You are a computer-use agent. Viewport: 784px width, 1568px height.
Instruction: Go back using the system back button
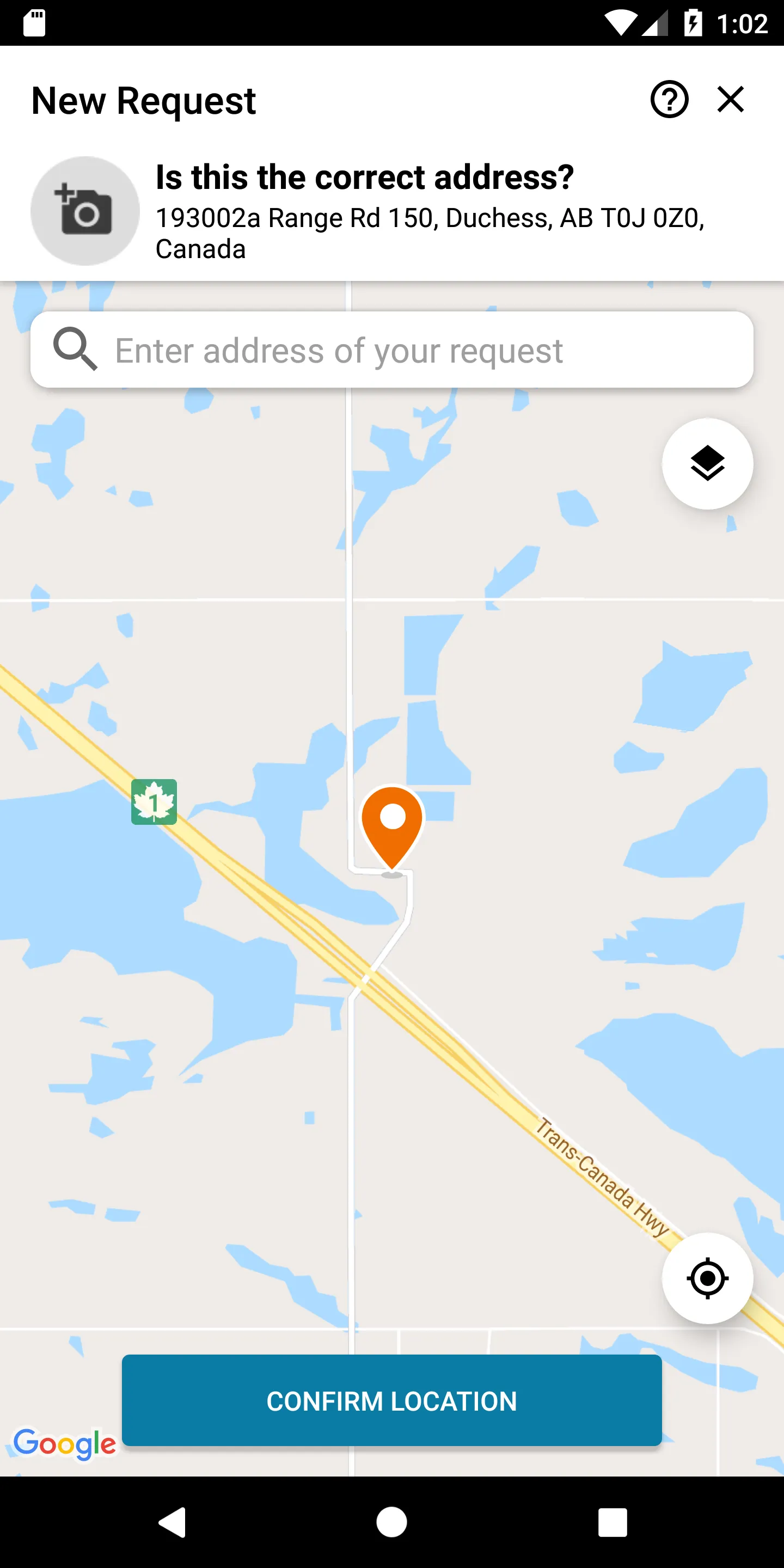click(172, 1522)
